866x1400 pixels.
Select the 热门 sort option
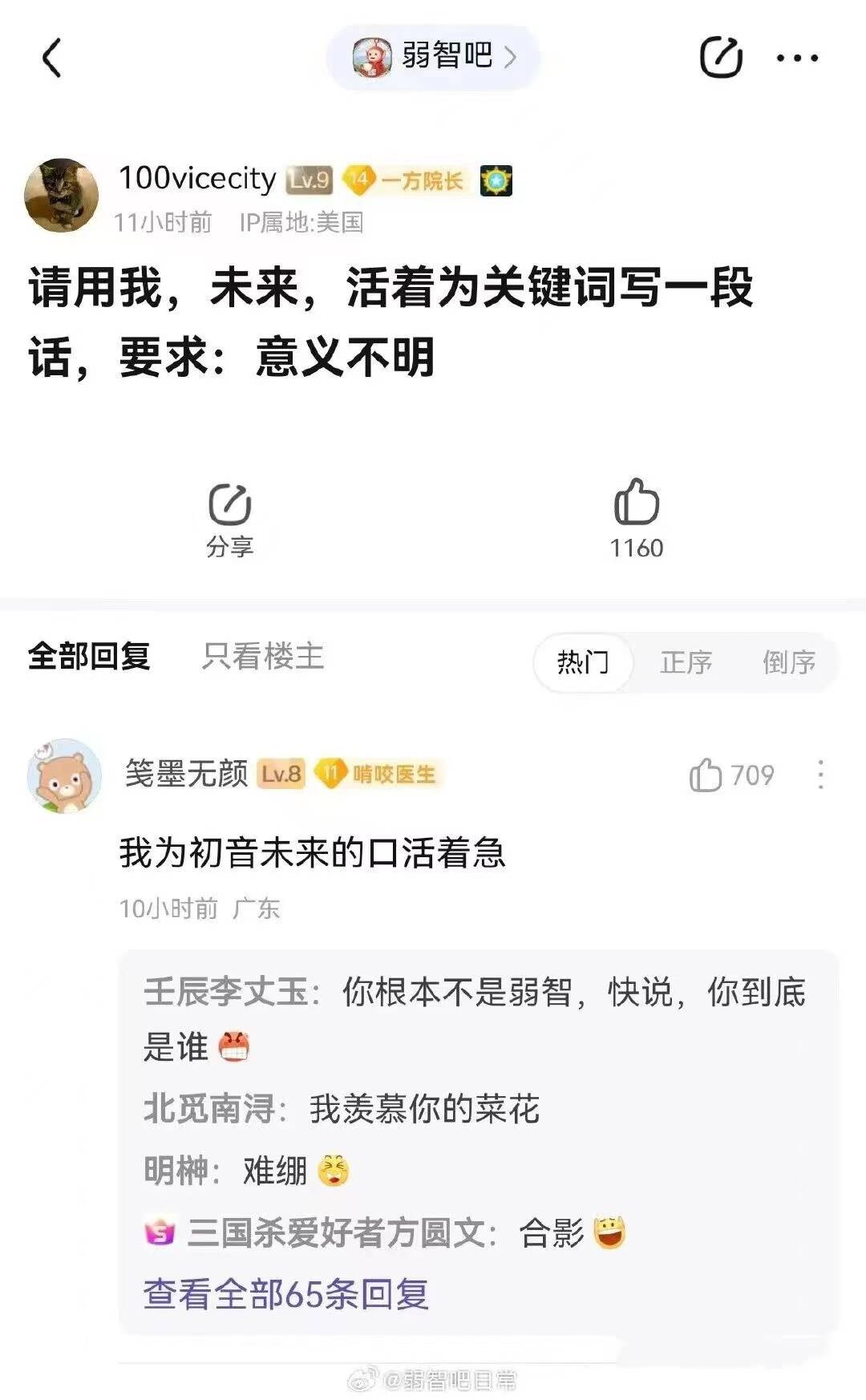[583, 662]
